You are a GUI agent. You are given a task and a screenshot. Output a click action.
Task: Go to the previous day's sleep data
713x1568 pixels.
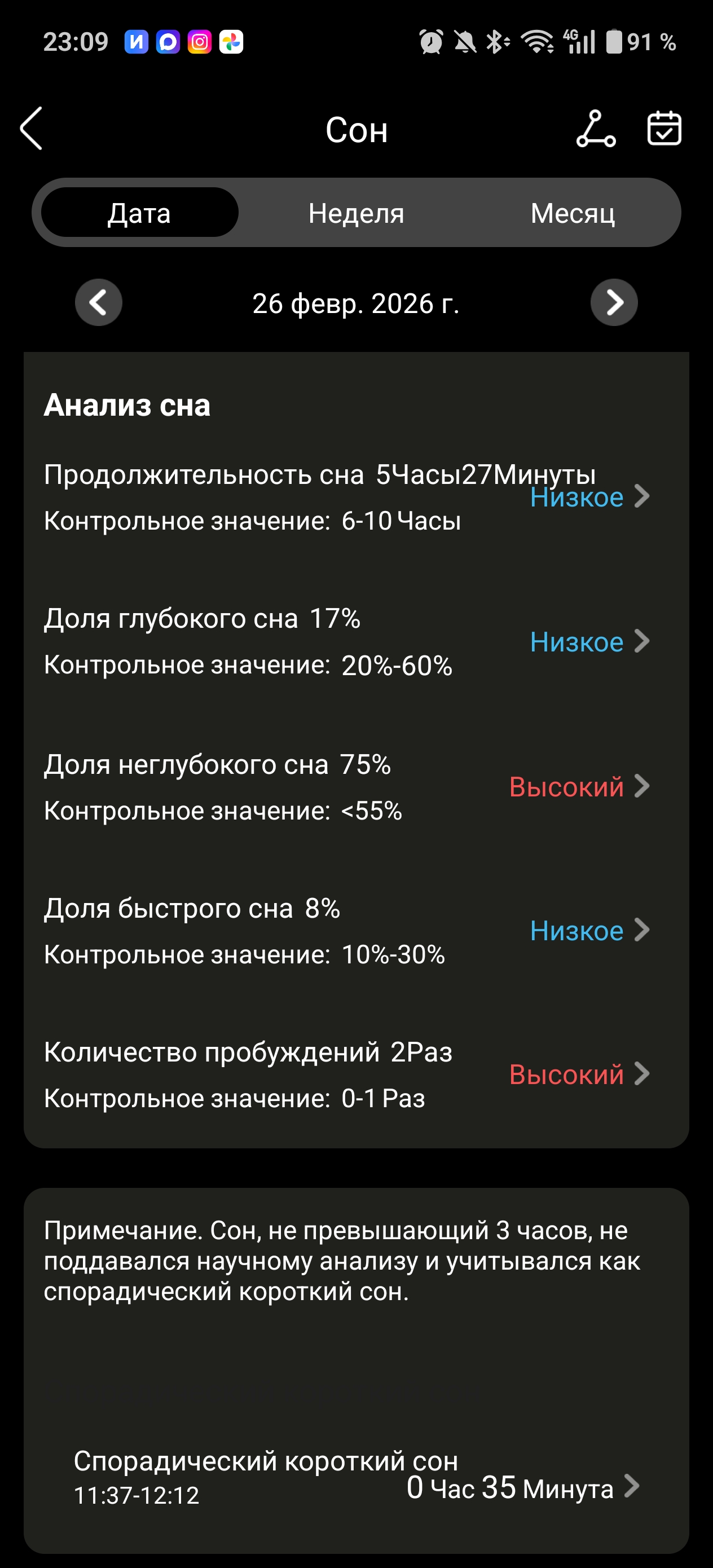tap(99, 302)
